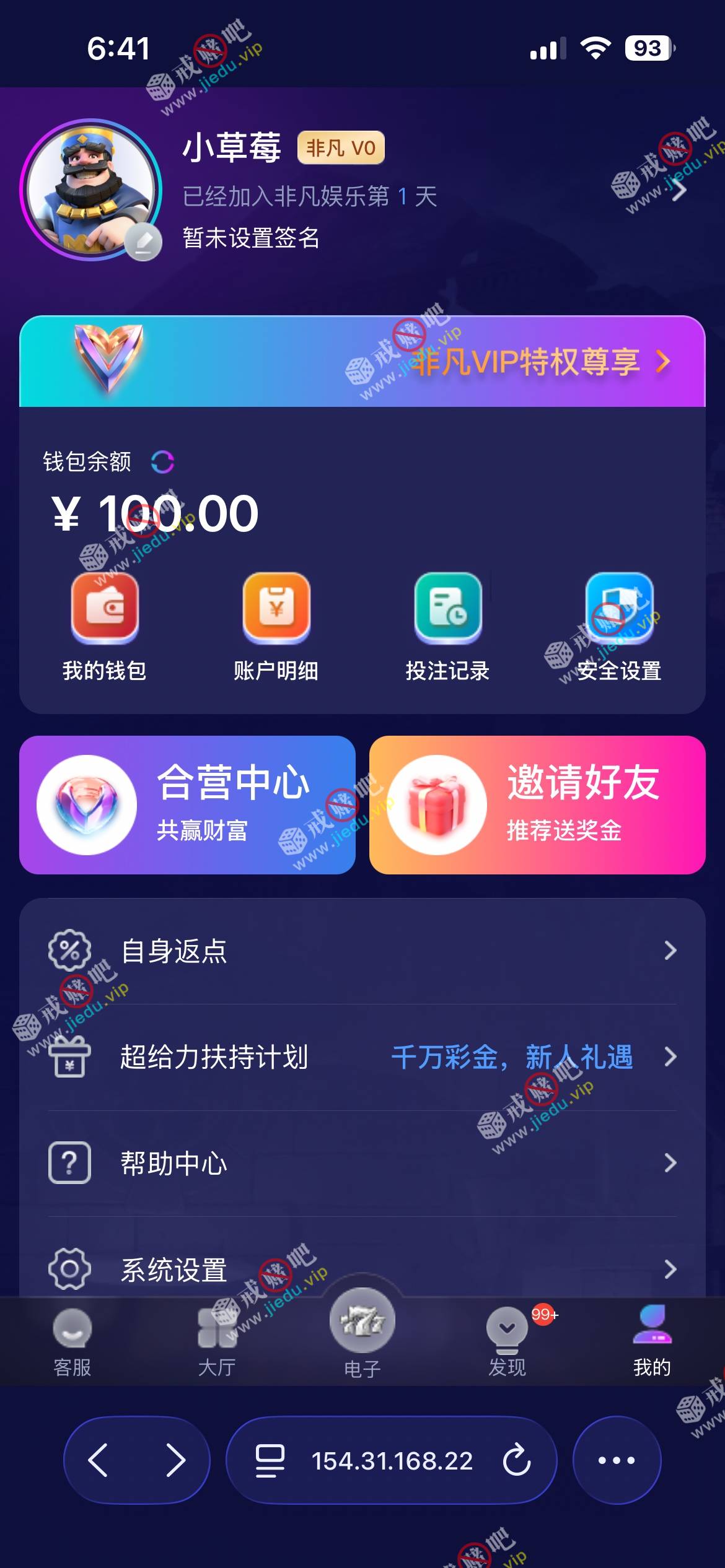Open the 邀请好友 card
This screenshot has height=1568, width=725.
pos(537,804)
